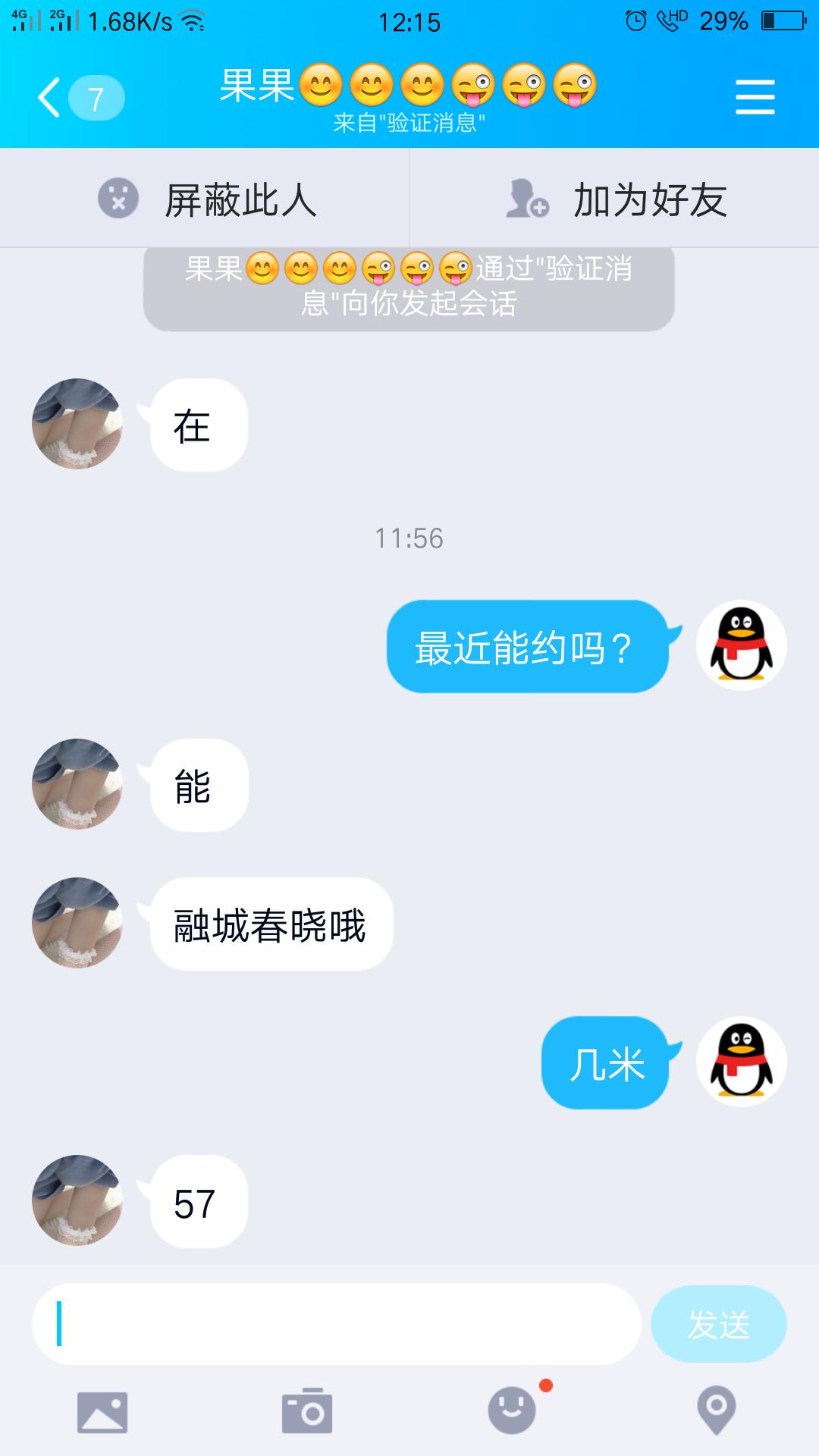This screenshot has height=1456, width=819.
Task: Share location with the pin icon
Action: click(717, 1410)
